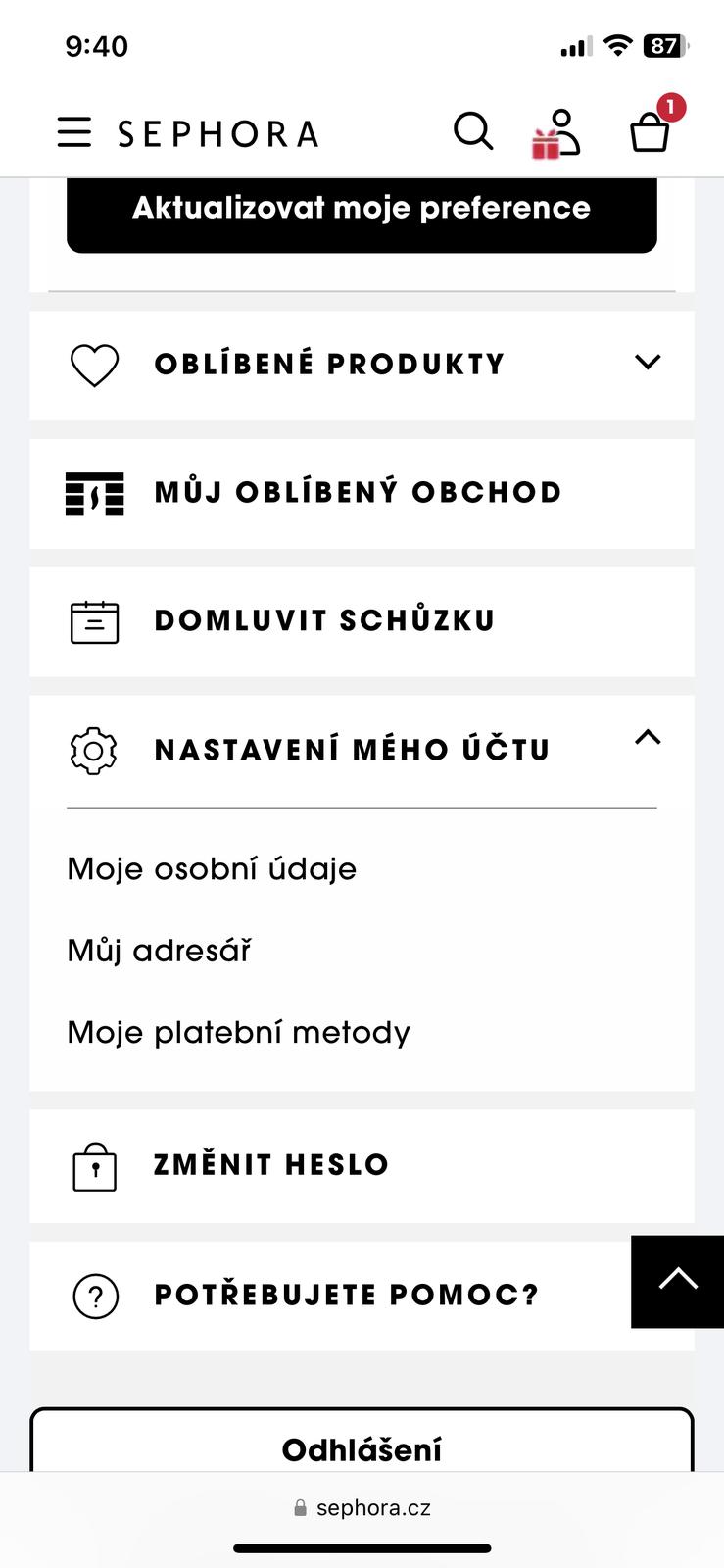Image resolution: width=724 pixels, height=1568 pixels.
Task: Open the hamburger menu
Action: (x=74, y=132)
